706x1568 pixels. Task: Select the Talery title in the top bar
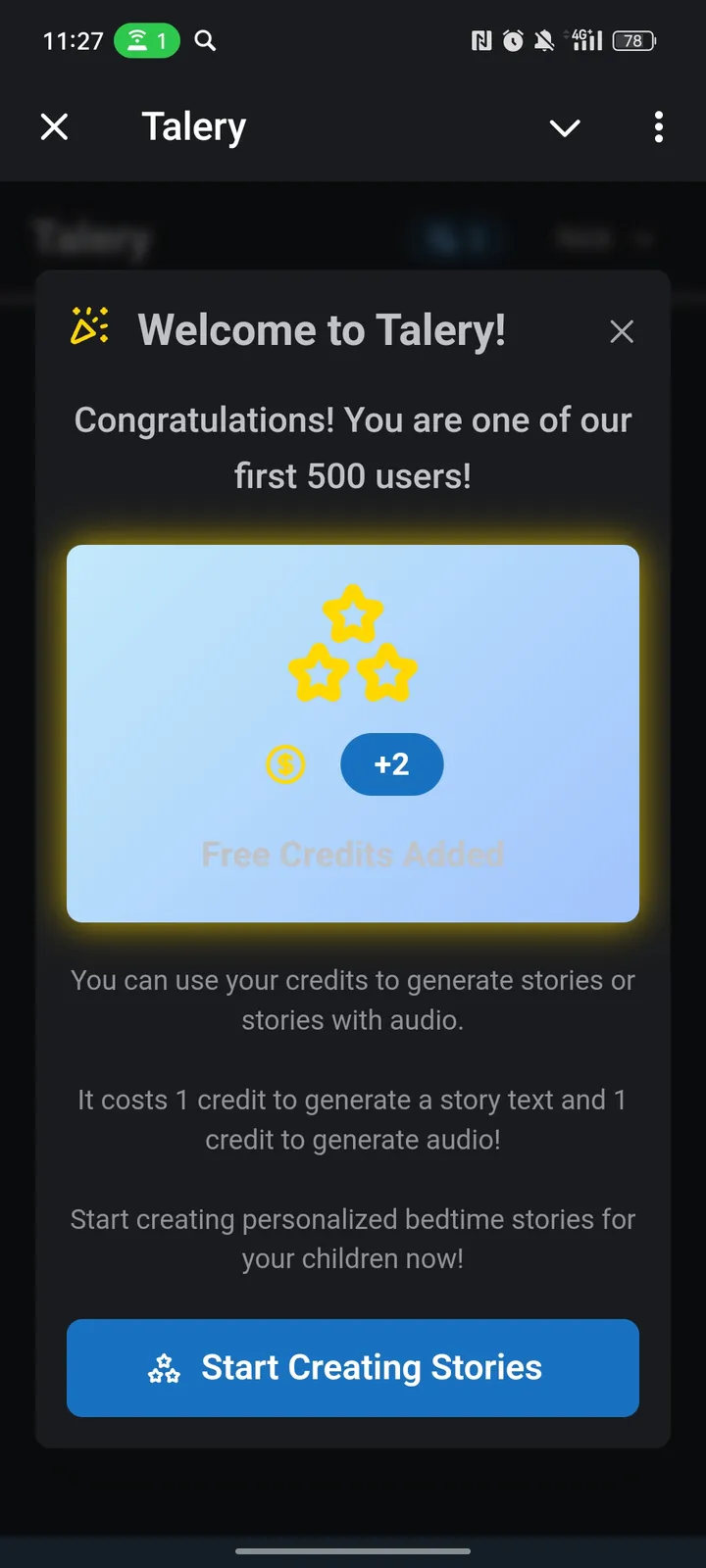click(x=193, y=125)
